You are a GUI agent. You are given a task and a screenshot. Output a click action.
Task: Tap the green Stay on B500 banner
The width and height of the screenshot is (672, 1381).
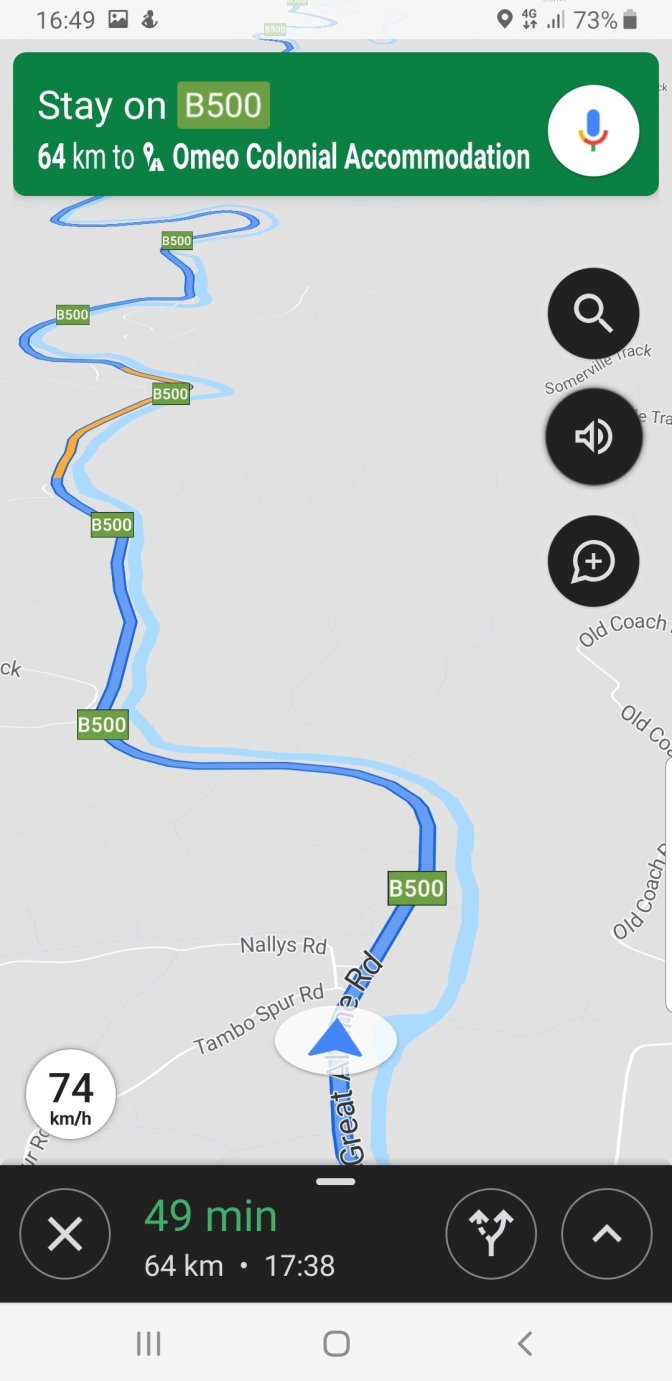click(x=280, y=125)
